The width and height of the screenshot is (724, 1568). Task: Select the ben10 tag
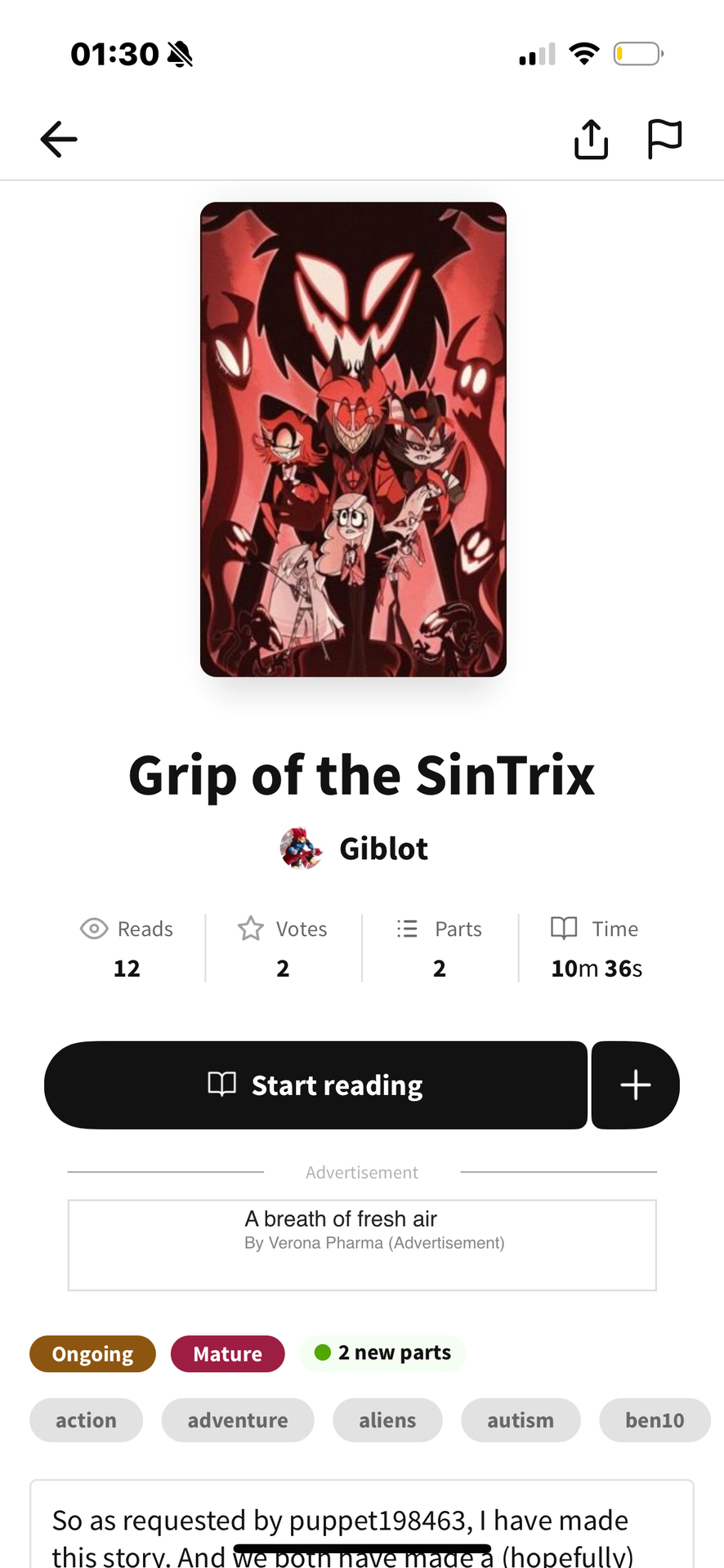[655, 1420]
